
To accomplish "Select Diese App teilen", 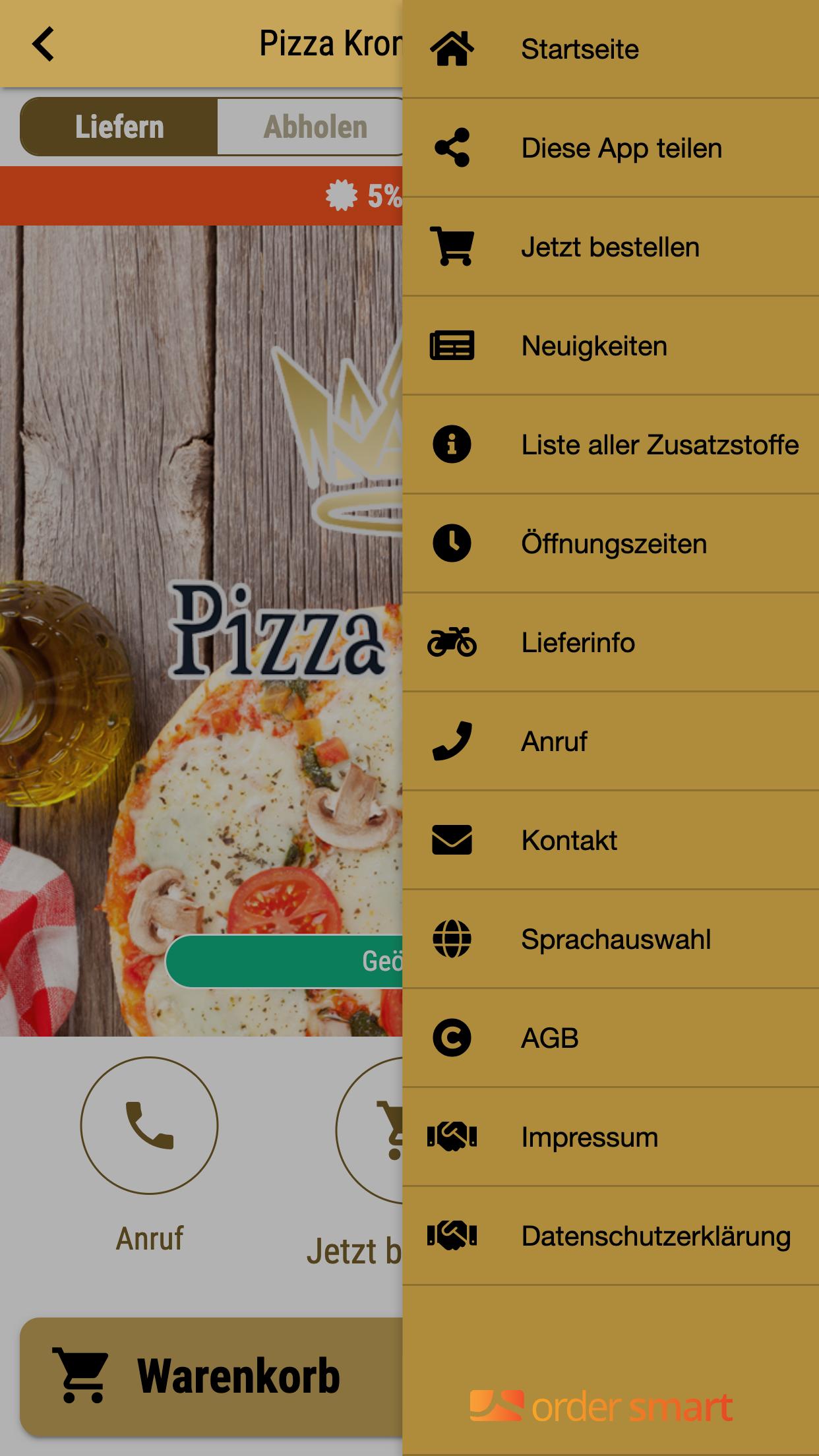I will click(611, 148).
